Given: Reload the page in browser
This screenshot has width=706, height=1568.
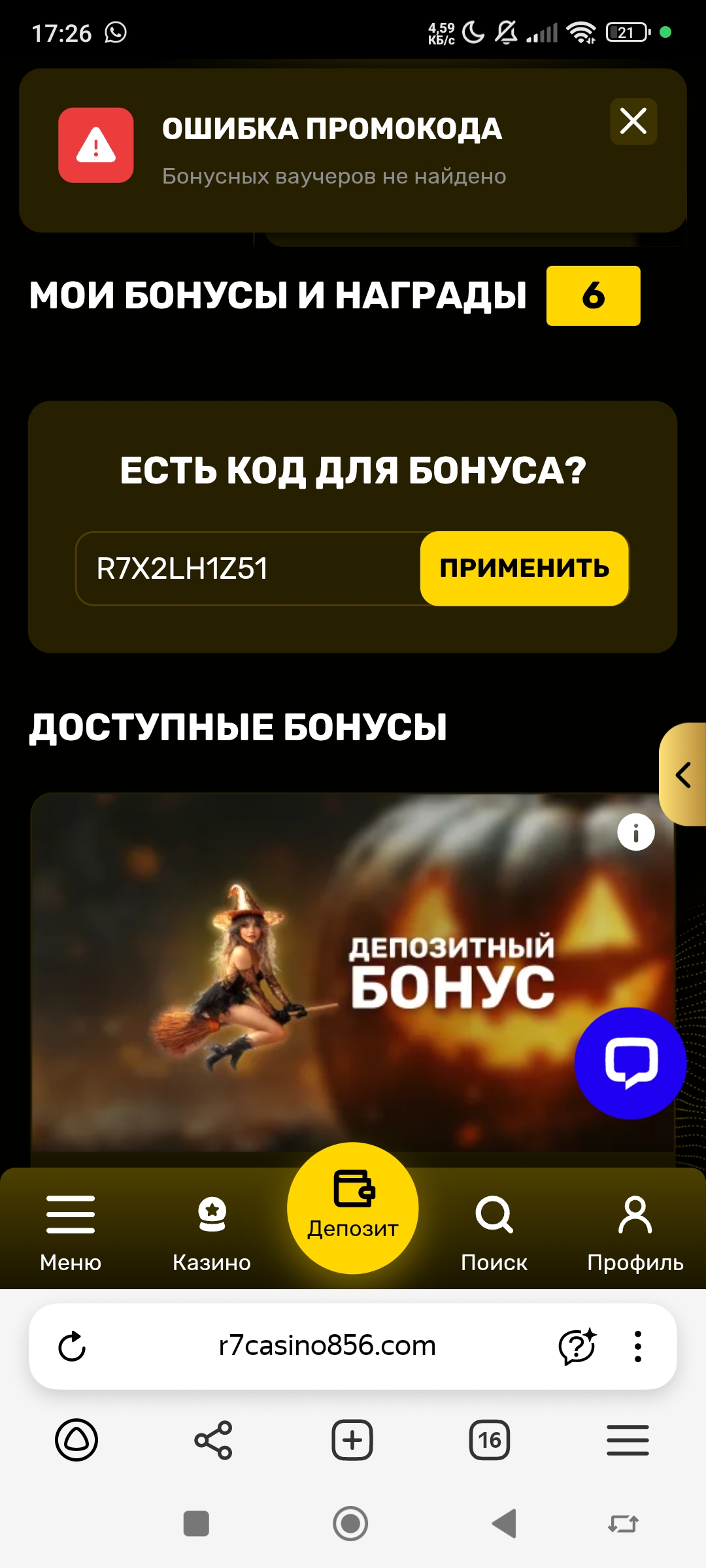Looking at the screenshot, I should click(72, 1347).
